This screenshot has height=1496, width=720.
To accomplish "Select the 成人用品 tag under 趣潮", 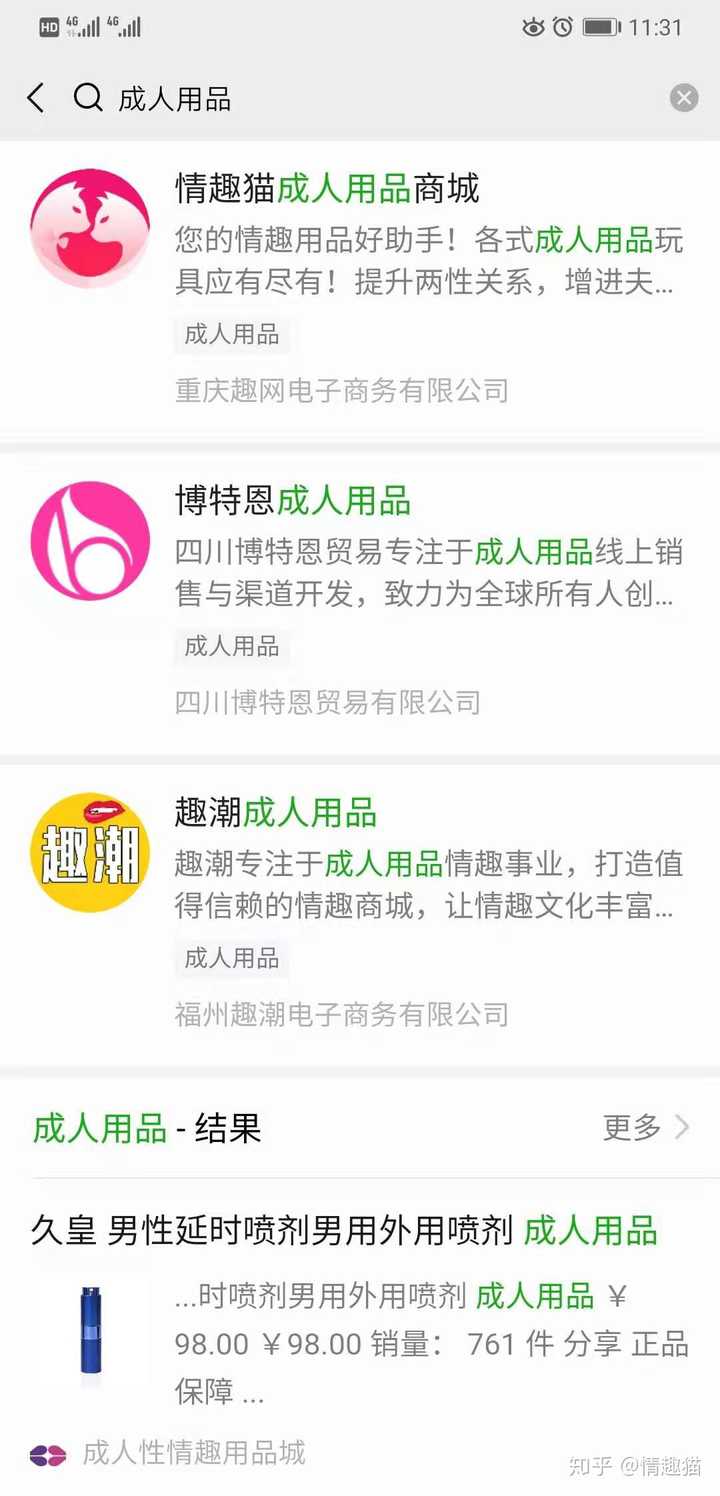I will pyautogui.click(x=231, y=959).
